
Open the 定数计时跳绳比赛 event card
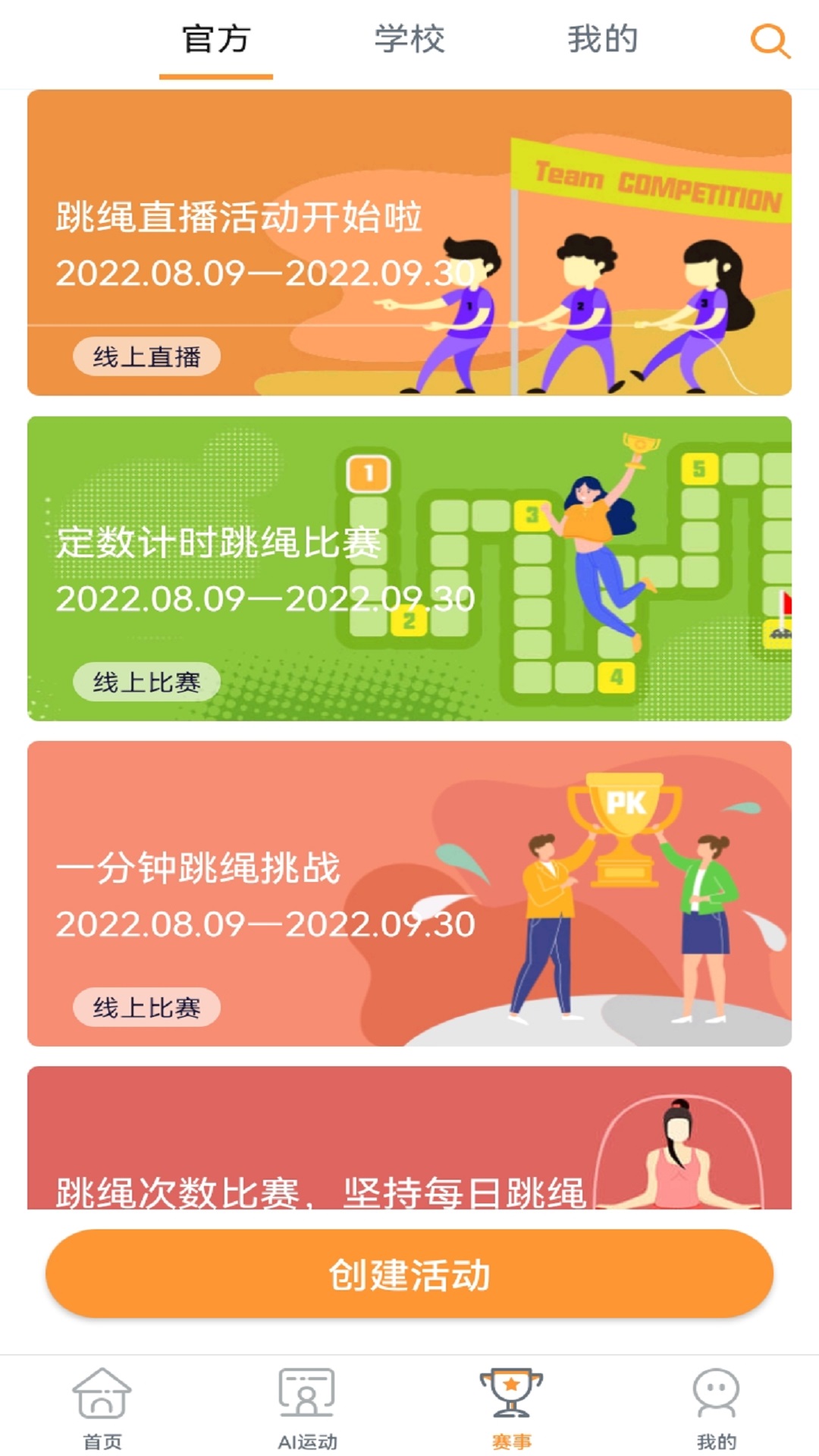coord(409,569)
